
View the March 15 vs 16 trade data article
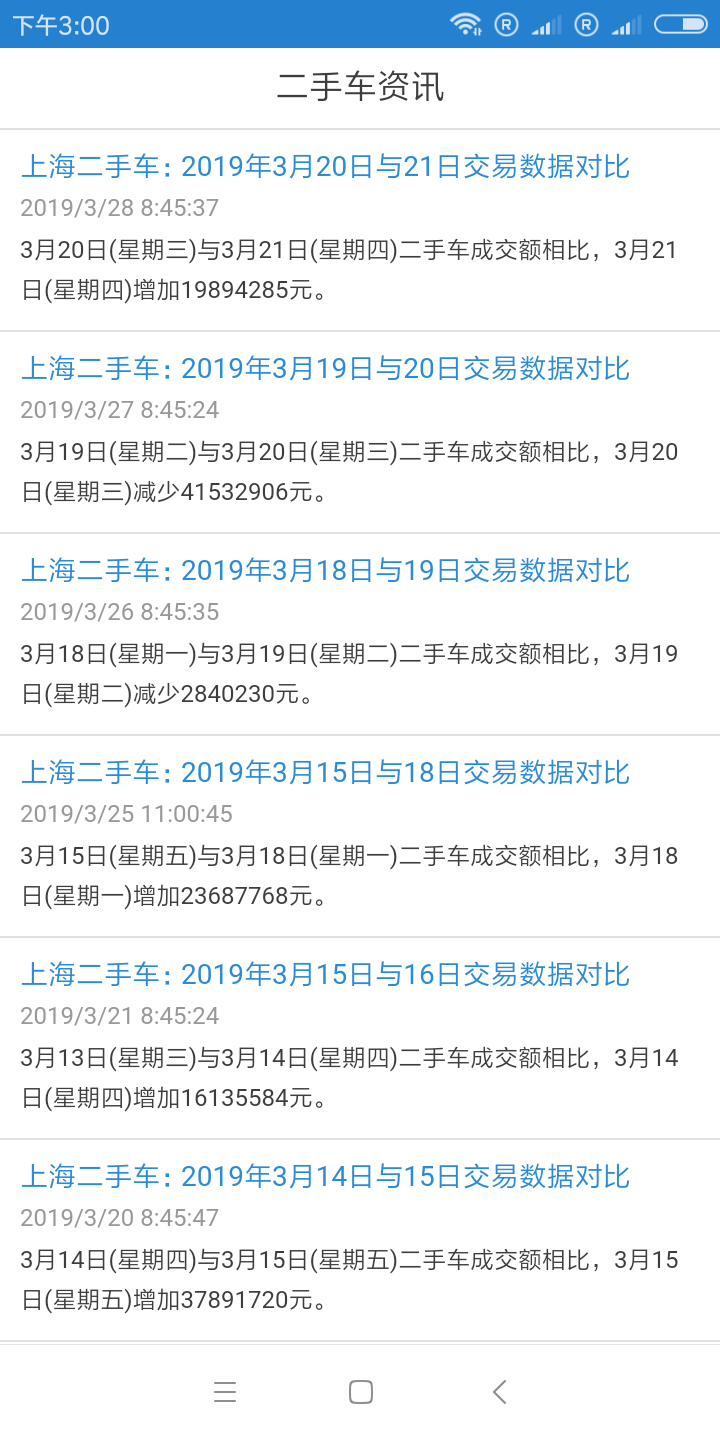tap(360, 1038)
